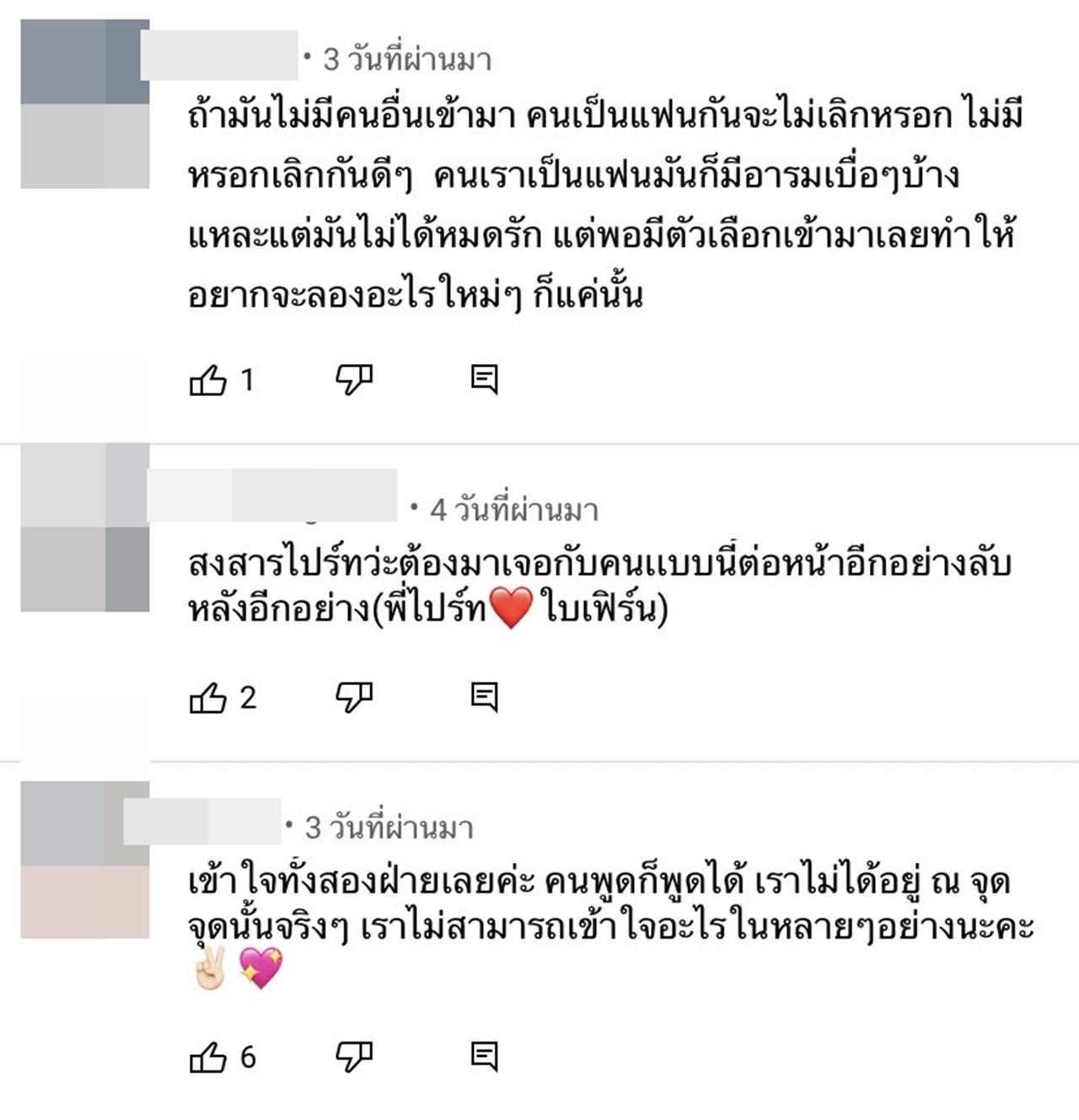
Task: Reply to the comment with 6 likes
Action: pos(484,1056)
